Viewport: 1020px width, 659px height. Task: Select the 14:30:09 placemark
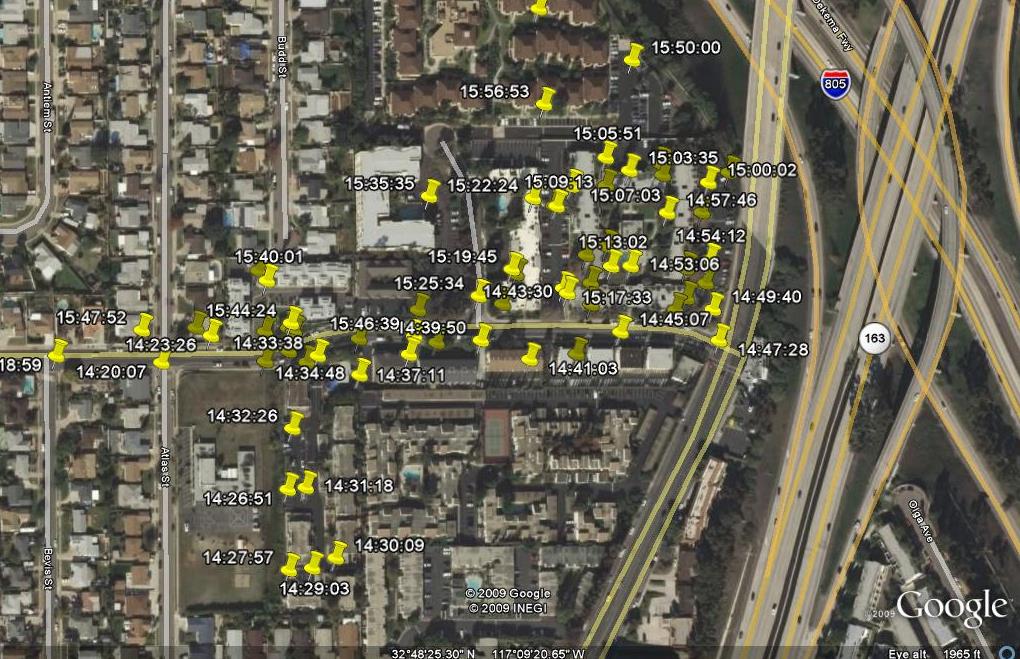pos(337,551)
